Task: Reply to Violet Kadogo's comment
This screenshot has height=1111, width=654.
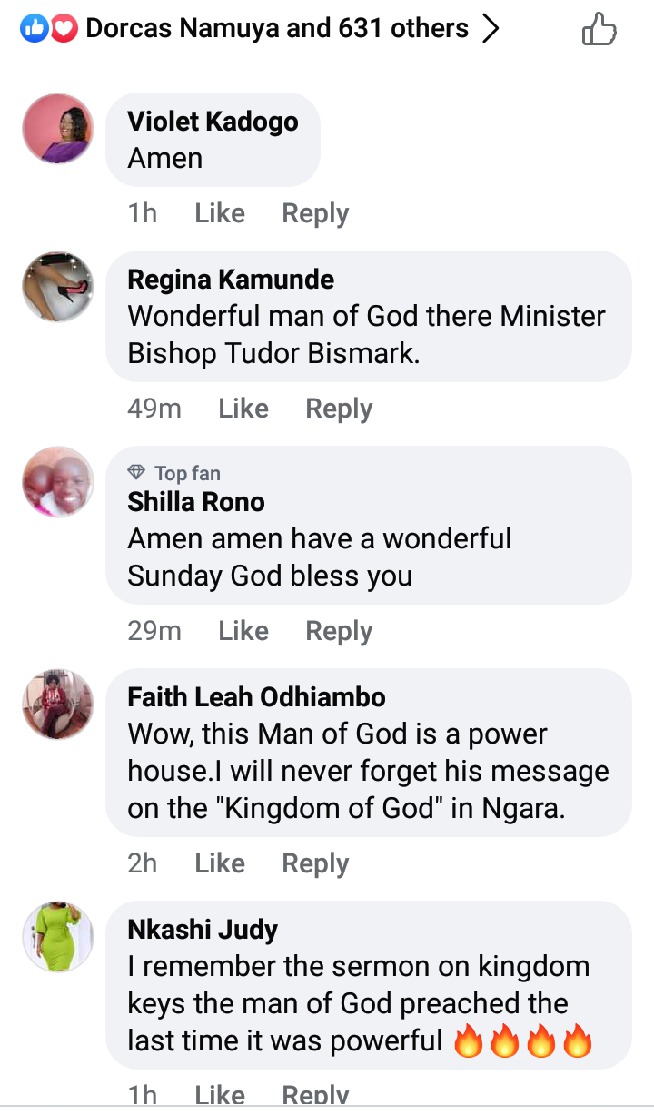Action: pyautogui.click(x=315, y=213)
